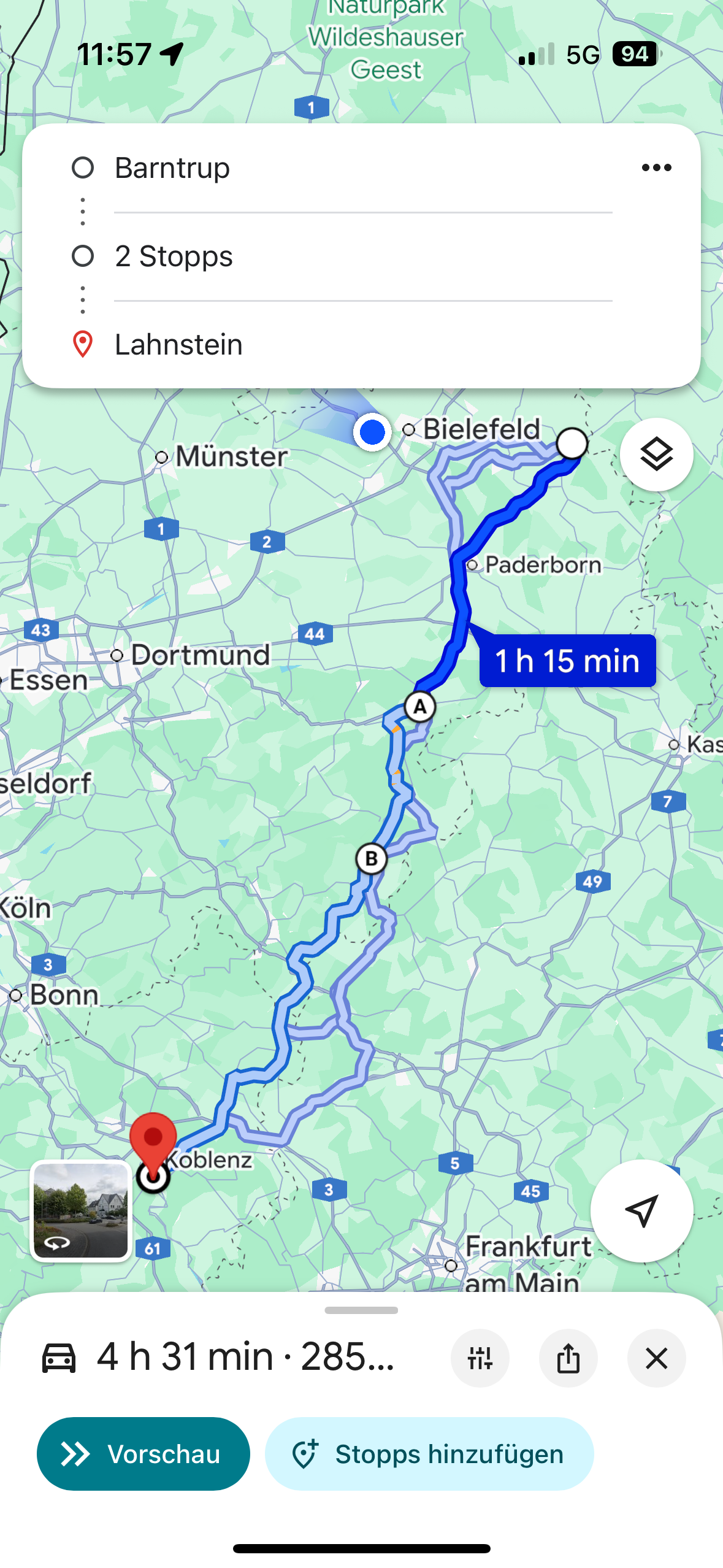Select stop marker A on map
Screen dimensions: 723x1568
pos(420,707)
